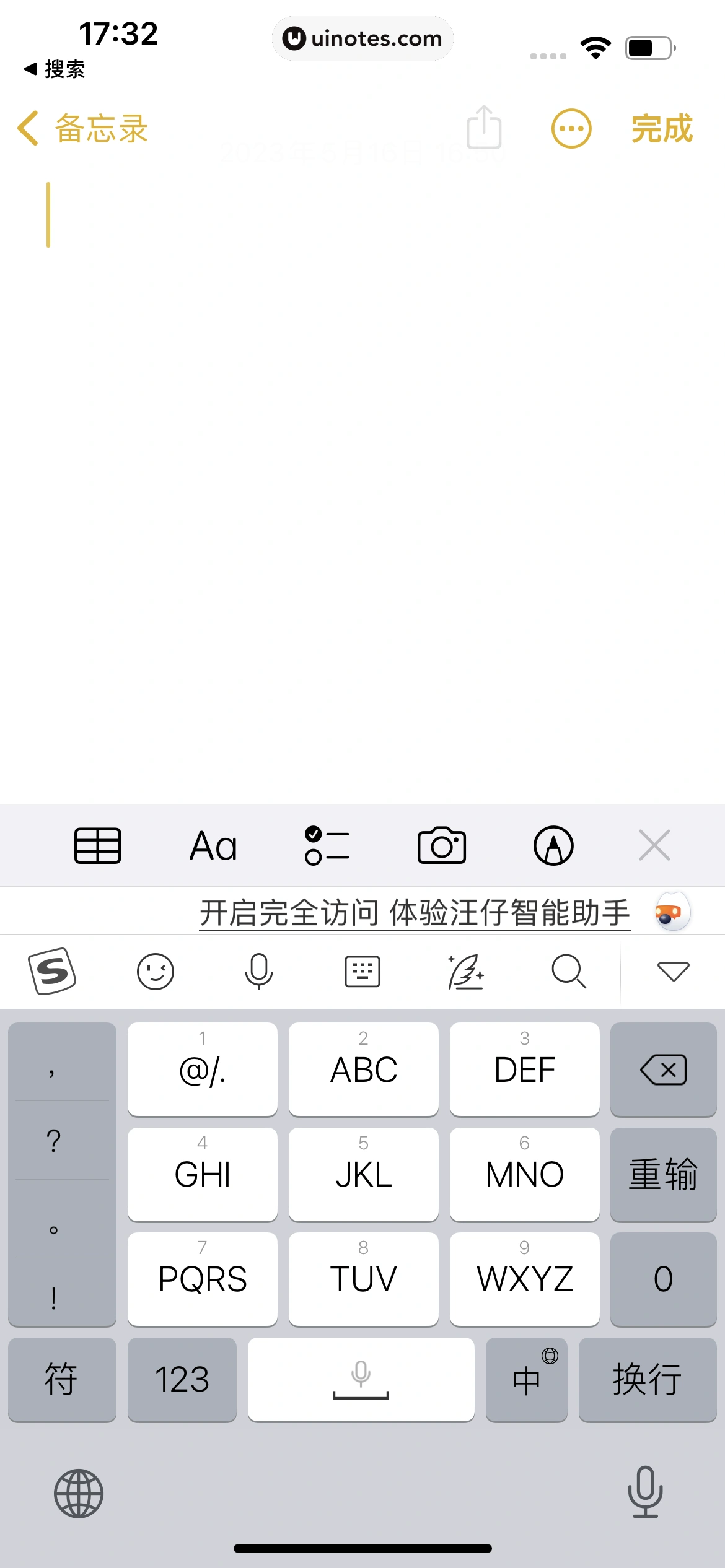Image resolution: width=725 pixels, height=1568 pixels.
Task: Open 开启完全访问 体验汪仔智能助手 link
Action: coord(415,913)
